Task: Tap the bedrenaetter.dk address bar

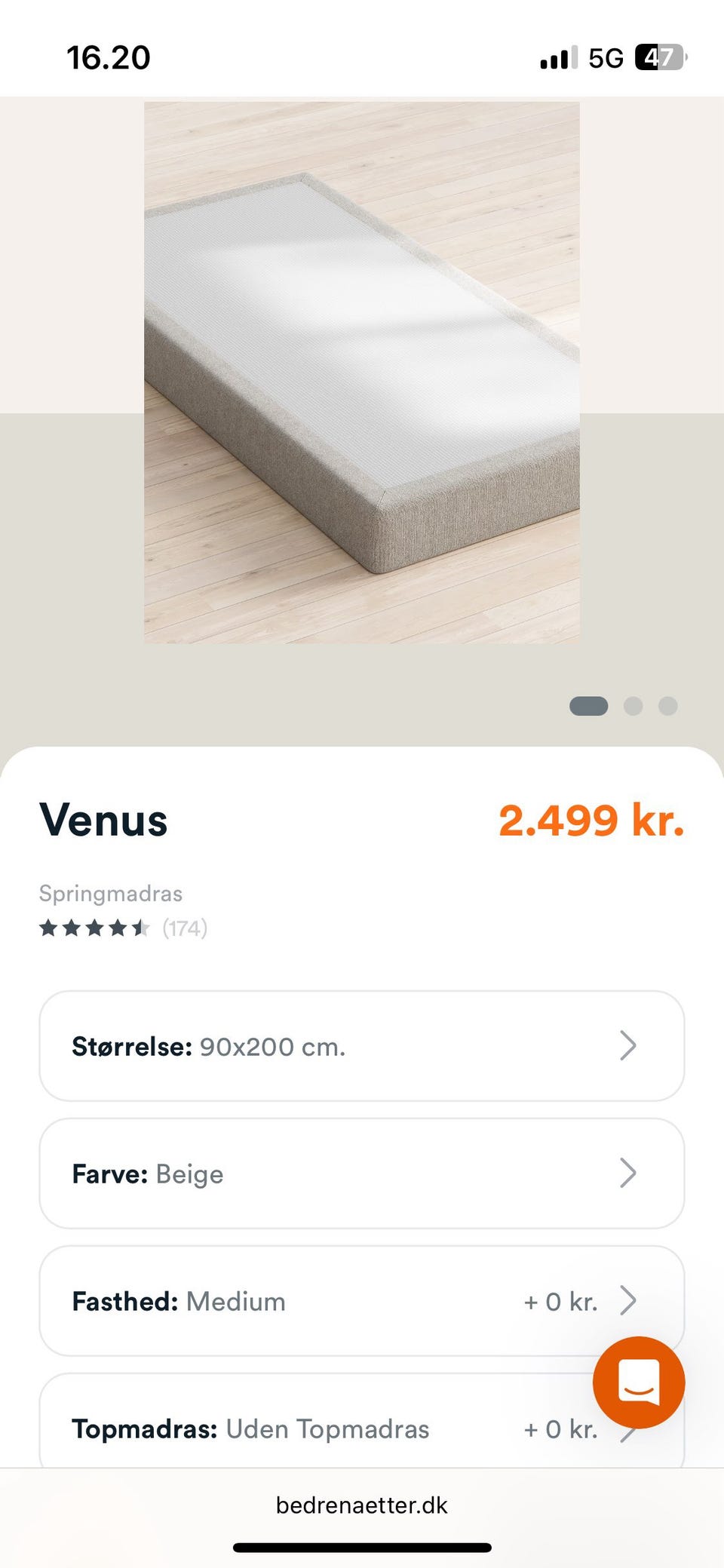Action: 362,1505
